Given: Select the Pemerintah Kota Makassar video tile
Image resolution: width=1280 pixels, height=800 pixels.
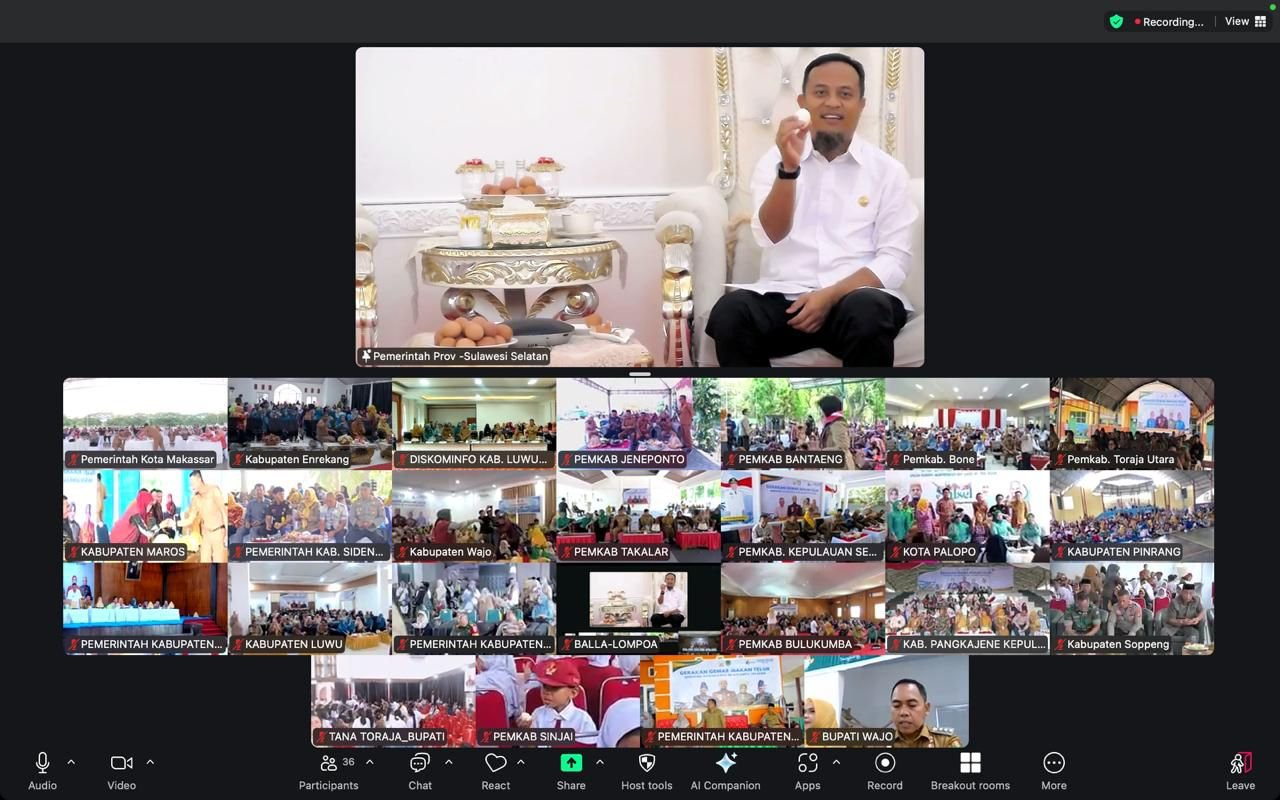Looking at the screenshot, I should point(145,422).
